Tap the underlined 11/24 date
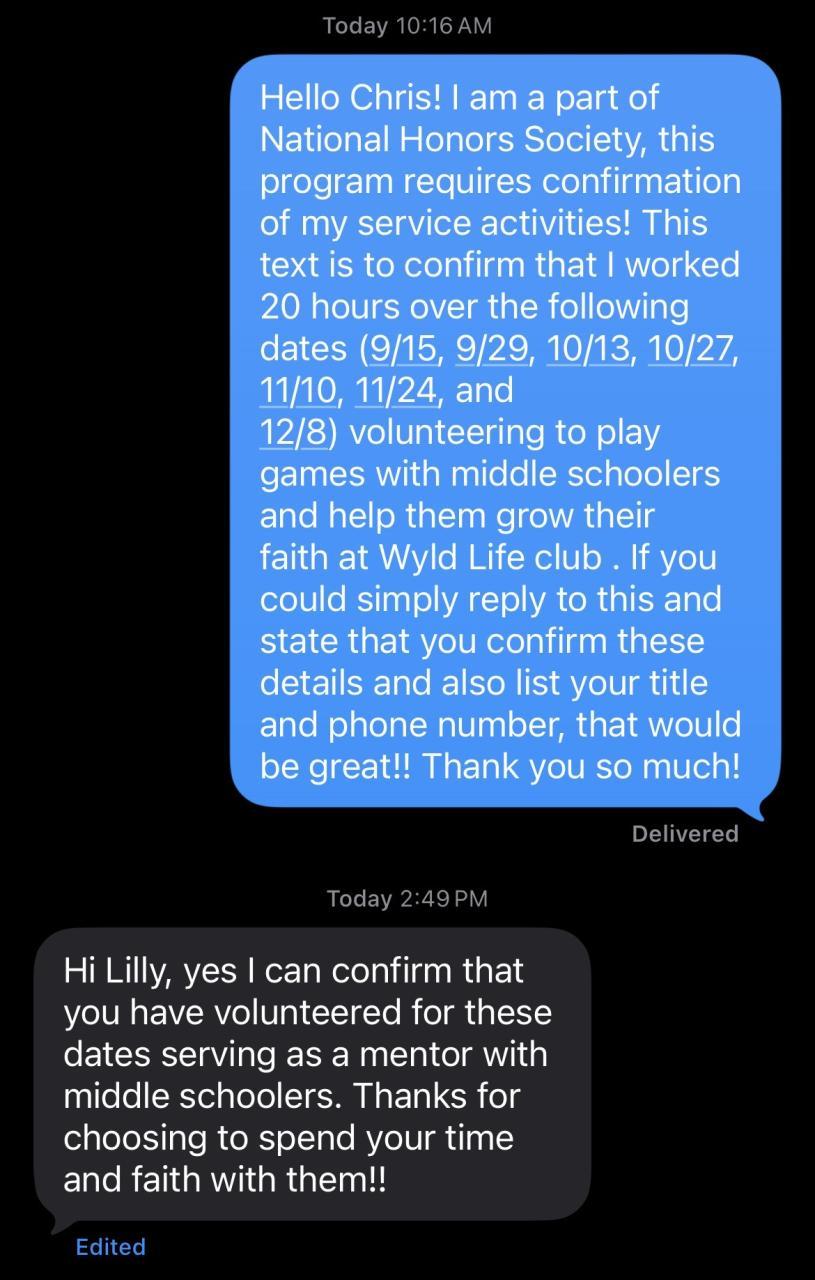Image resolution: width=815 pixels, height=1280 pixels. pyautogui.click(x=395, y=391)
